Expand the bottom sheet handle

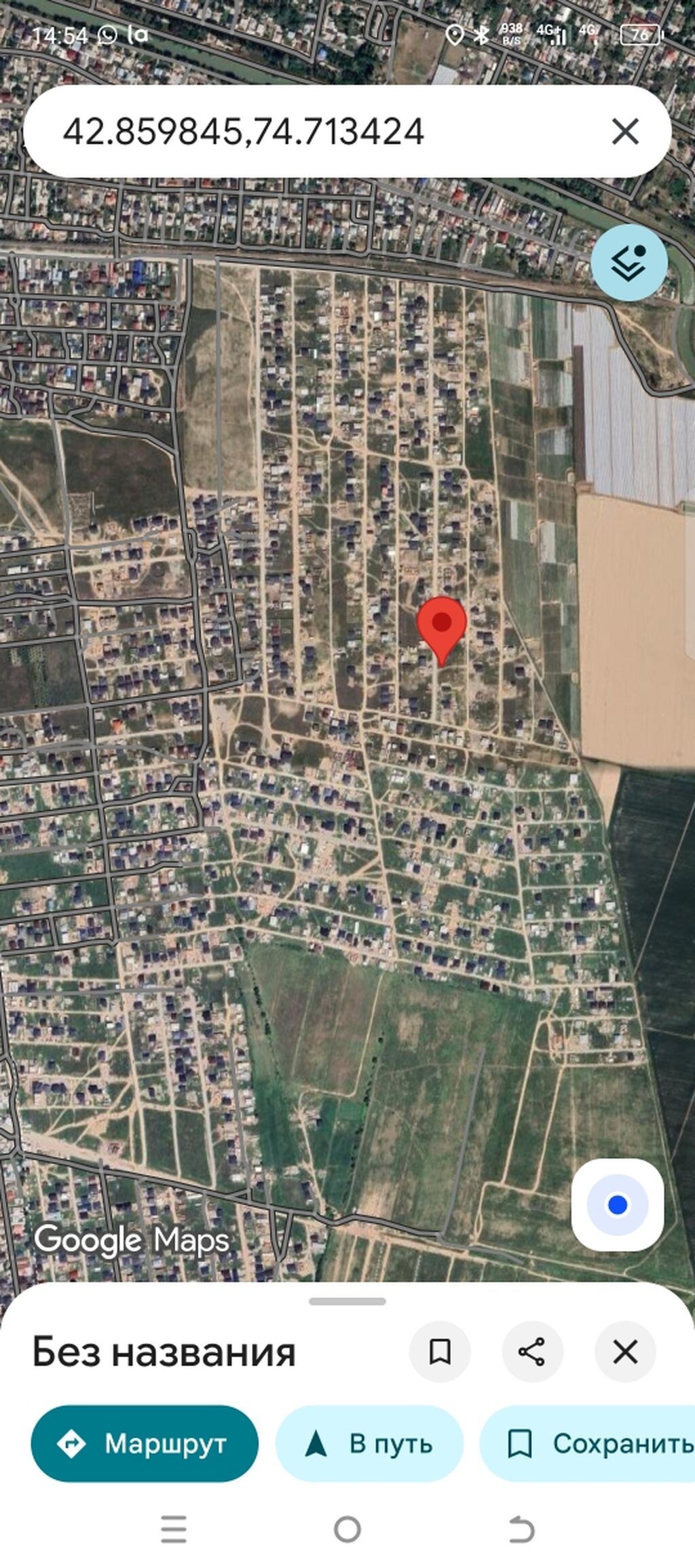[x=347, y=1302]
